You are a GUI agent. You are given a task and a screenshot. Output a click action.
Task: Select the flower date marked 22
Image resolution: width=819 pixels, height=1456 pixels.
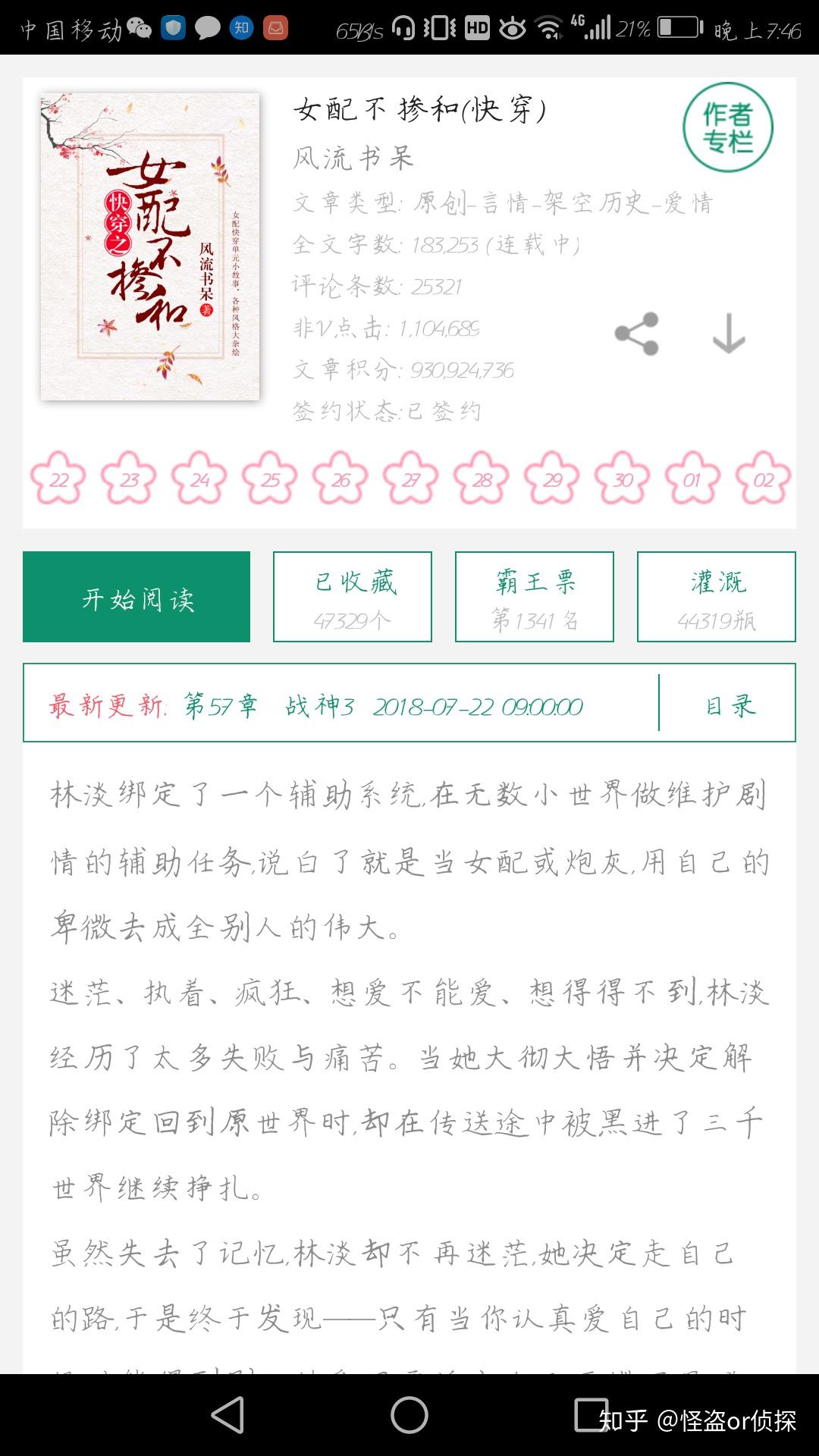[x=58, y=479]
